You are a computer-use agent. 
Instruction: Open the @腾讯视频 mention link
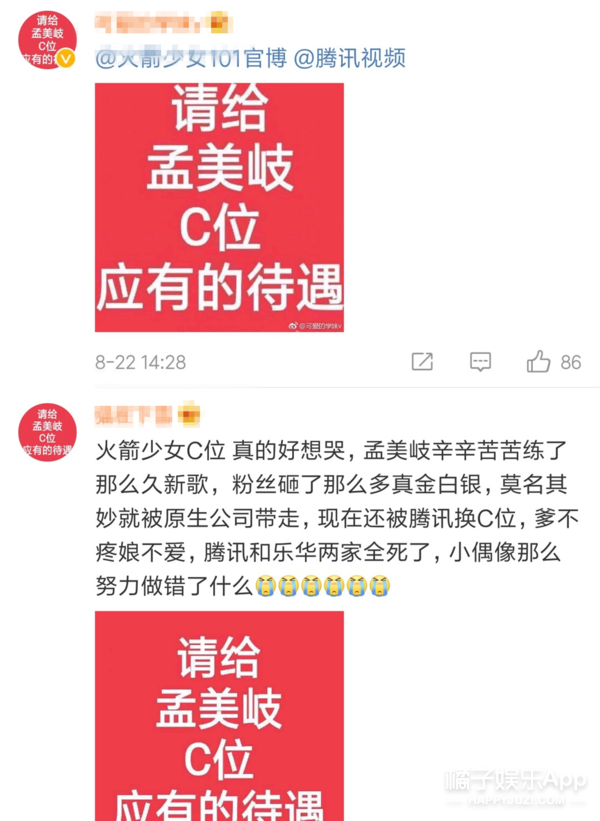347,58
